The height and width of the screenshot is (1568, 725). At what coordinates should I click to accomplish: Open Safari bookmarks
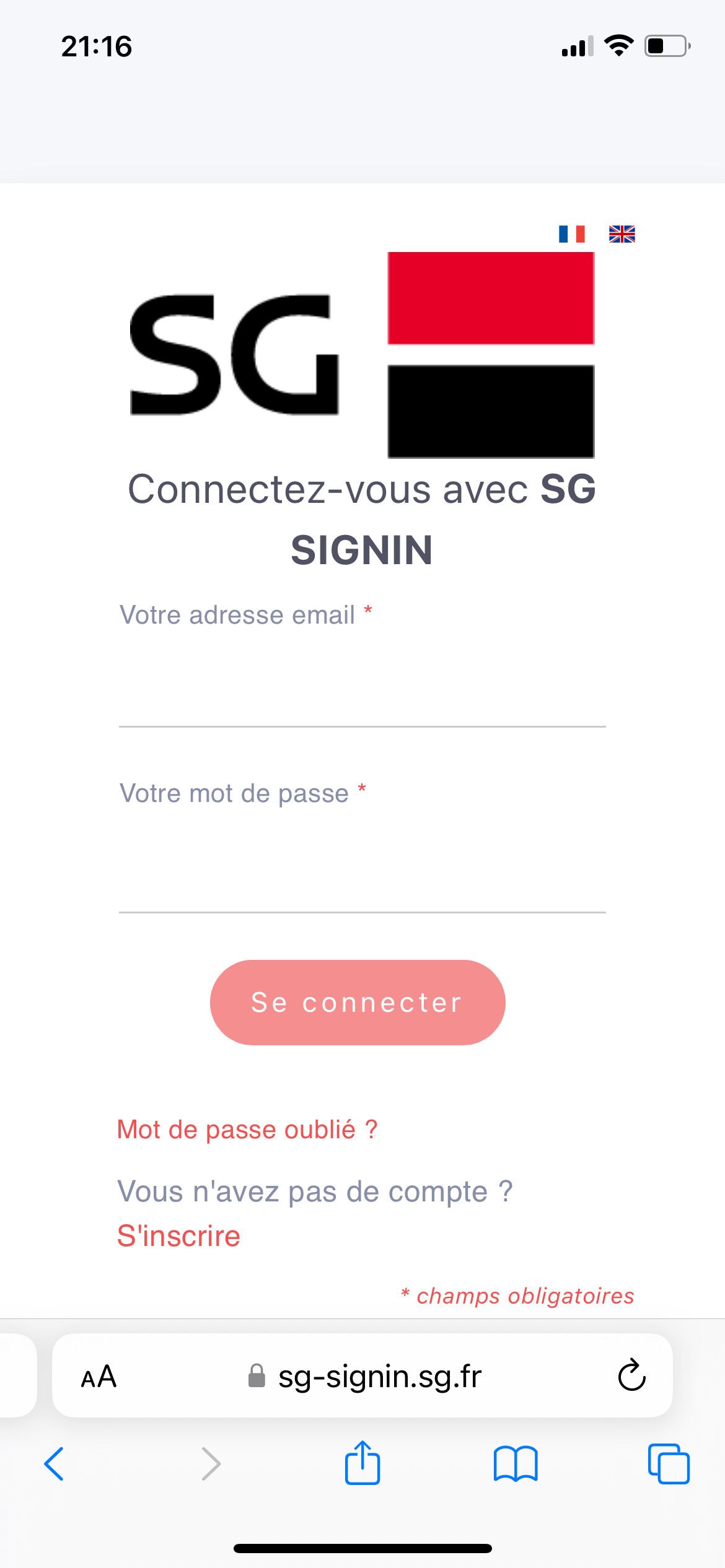[516, 1464]
